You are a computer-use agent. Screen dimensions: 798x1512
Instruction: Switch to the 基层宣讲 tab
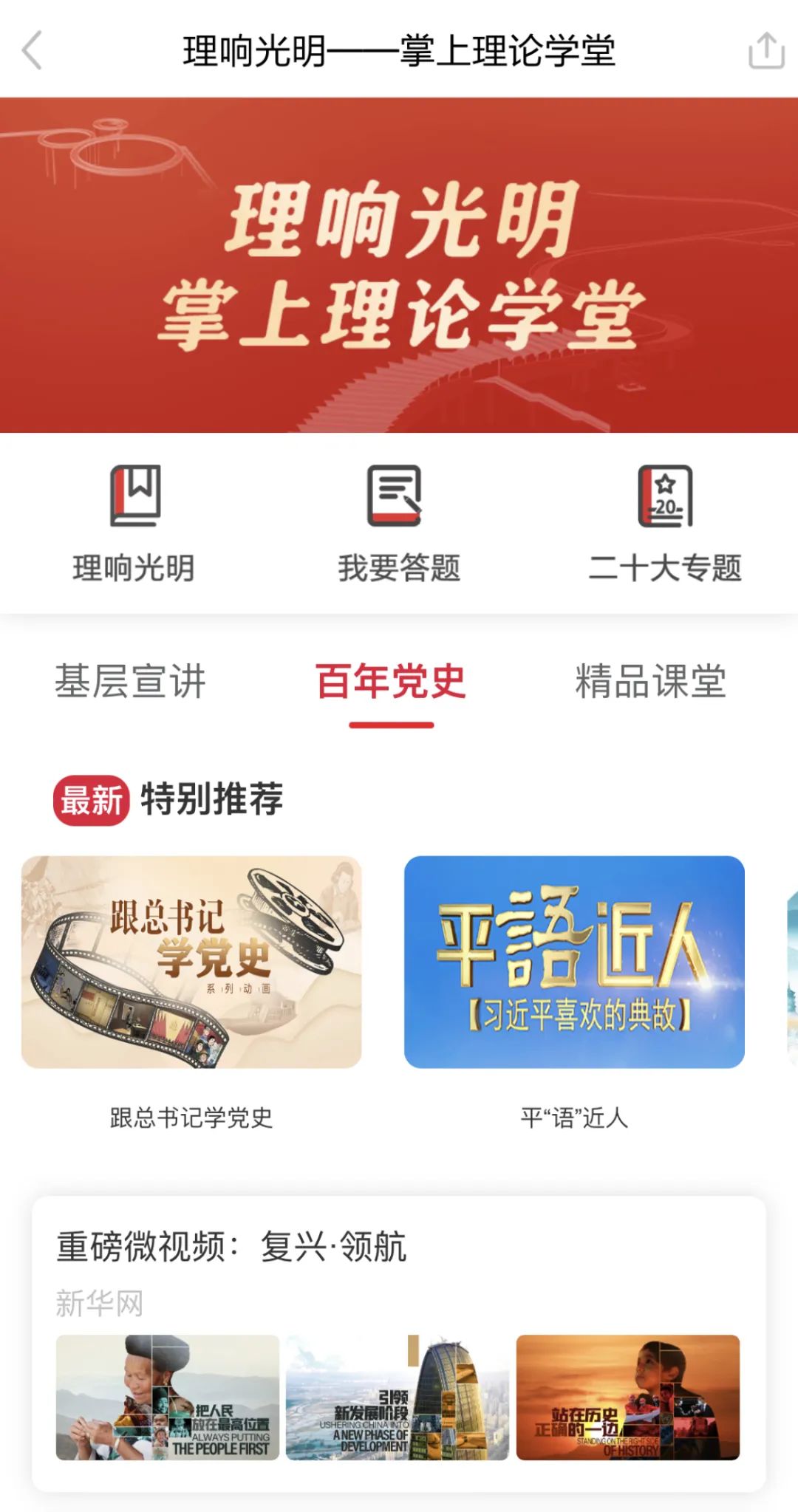point(131,681)
